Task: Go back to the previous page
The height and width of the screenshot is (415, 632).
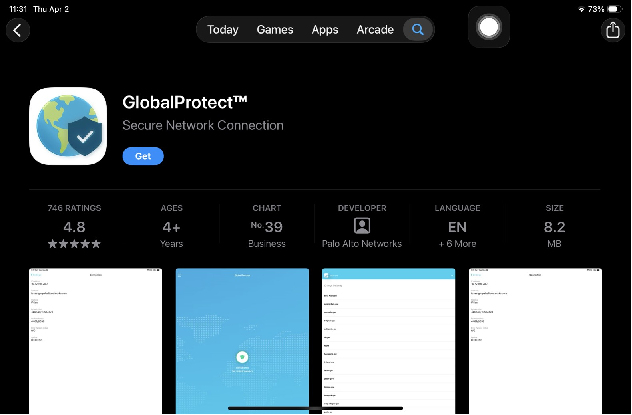Action: 16,30
